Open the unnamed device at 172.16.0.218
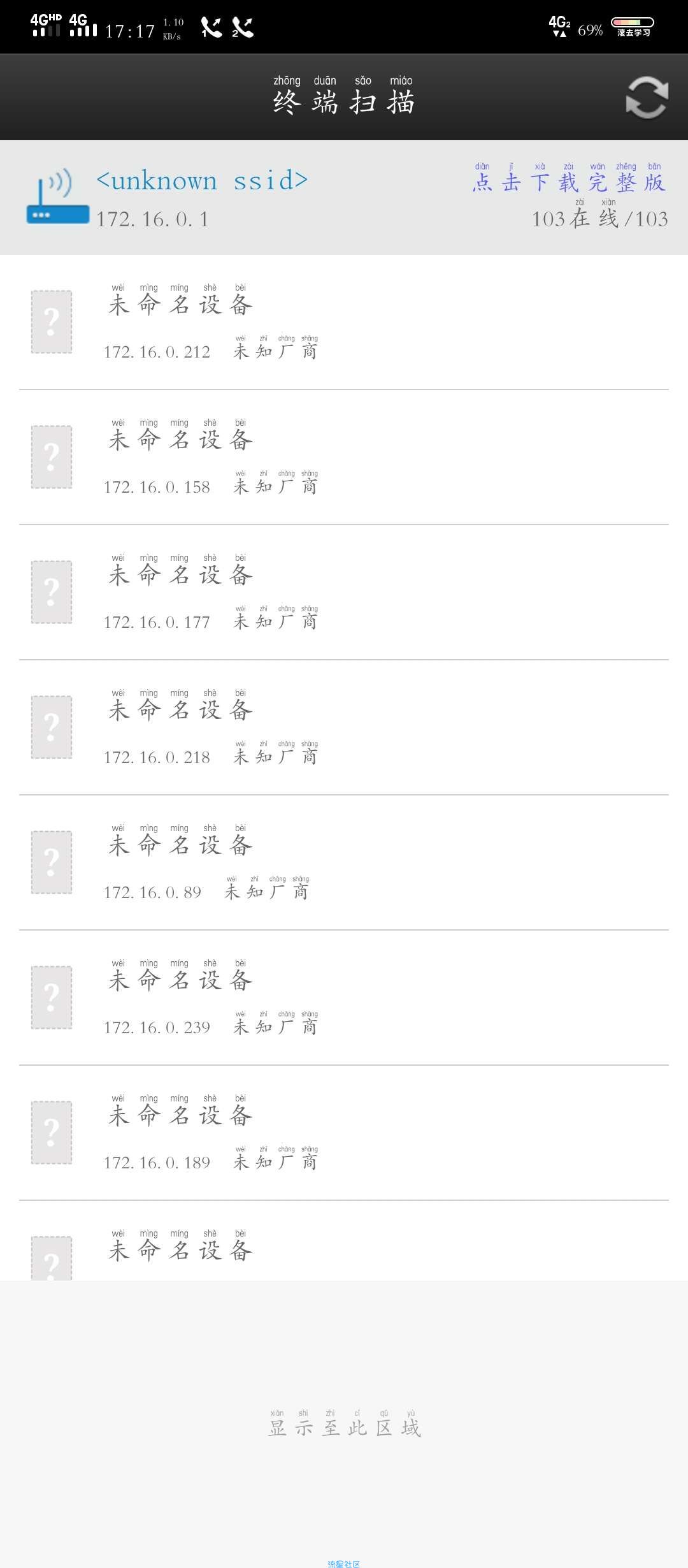 (344, 728)
